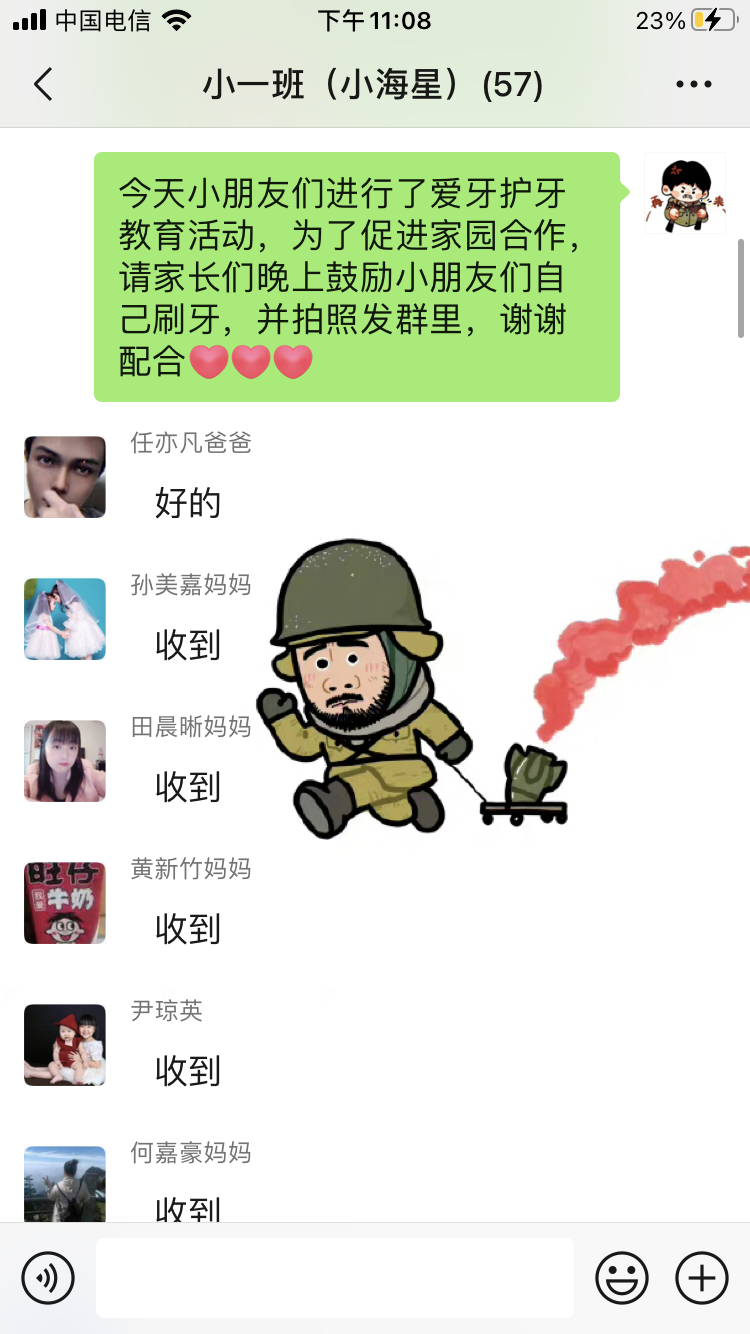Image resolution: width=750 pixels, height=1334 pixels.
Task: Go back to the chat list
Action: pos(43,85)
